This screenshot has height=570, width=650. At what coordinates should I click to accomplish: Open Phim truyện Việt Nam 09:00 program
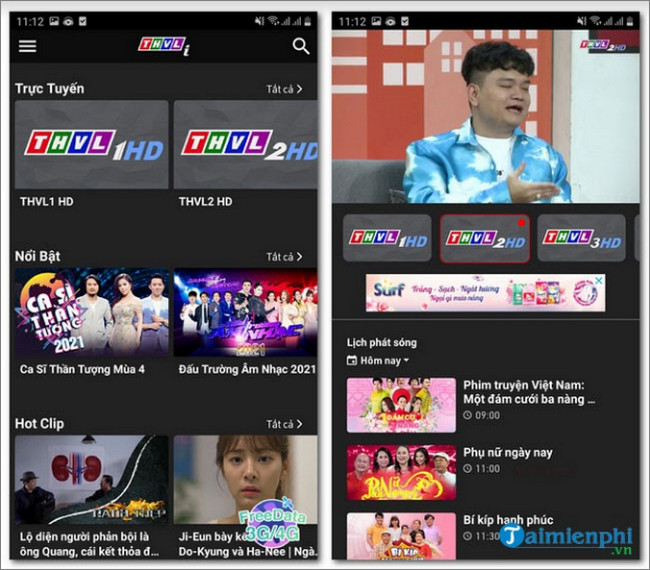490,400
